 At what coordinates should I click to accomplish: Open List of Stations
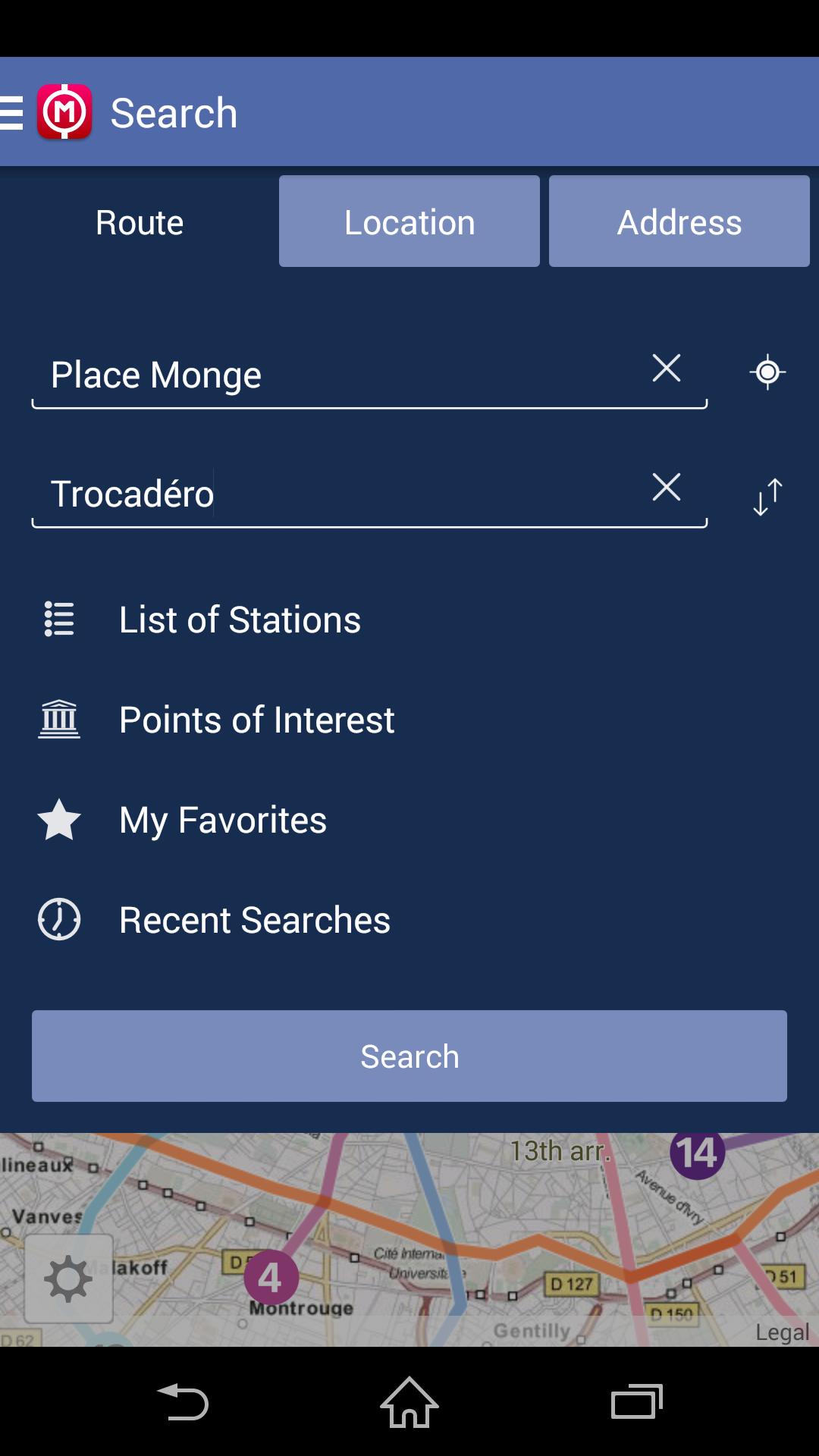click(x=240, y=620)
